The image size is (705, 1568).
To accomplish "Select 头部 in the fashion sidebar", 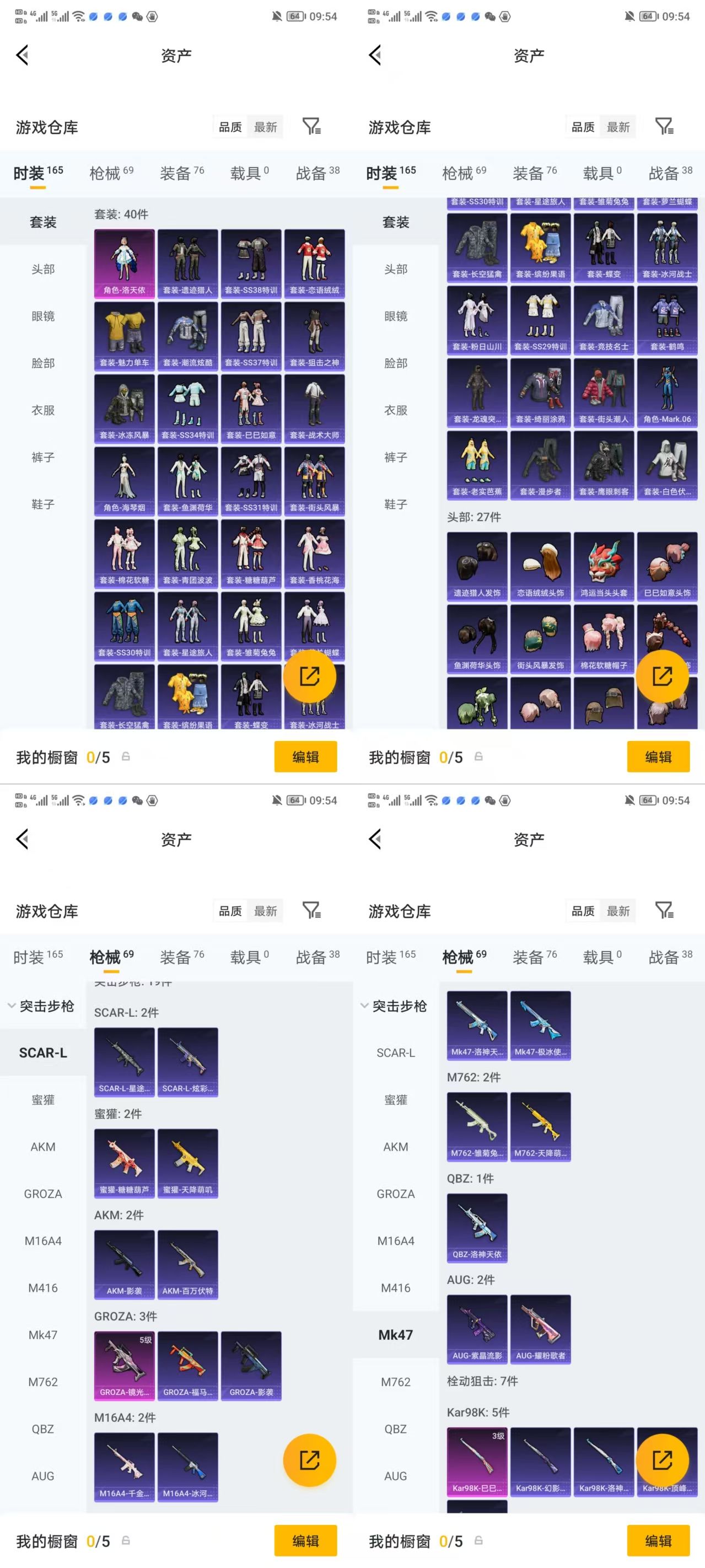I will pos(42,269).
